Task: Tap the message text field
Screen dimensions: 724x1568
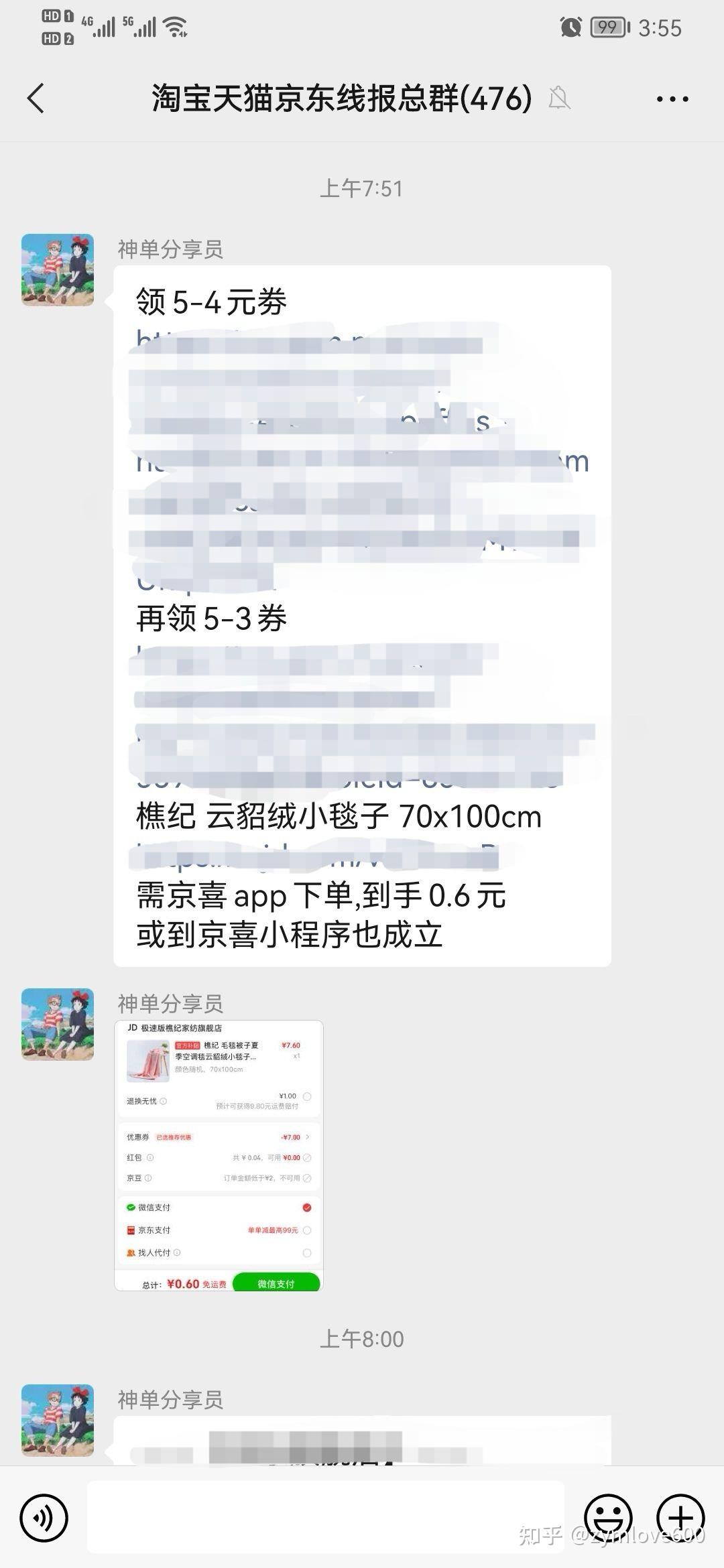Action: (x=325, y=1517)
